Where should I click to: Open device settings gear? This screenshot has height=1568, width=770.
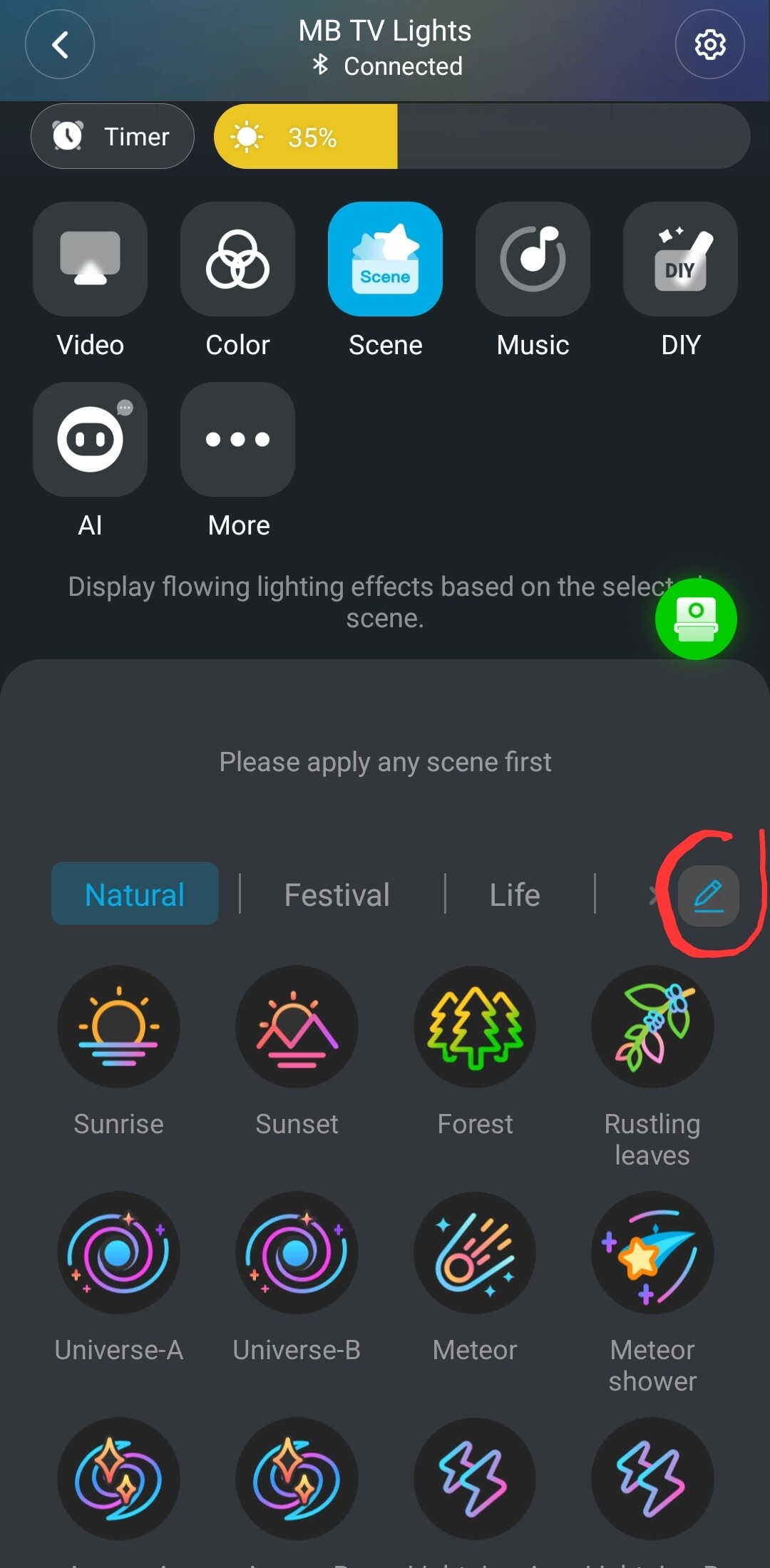pos(709,45)
